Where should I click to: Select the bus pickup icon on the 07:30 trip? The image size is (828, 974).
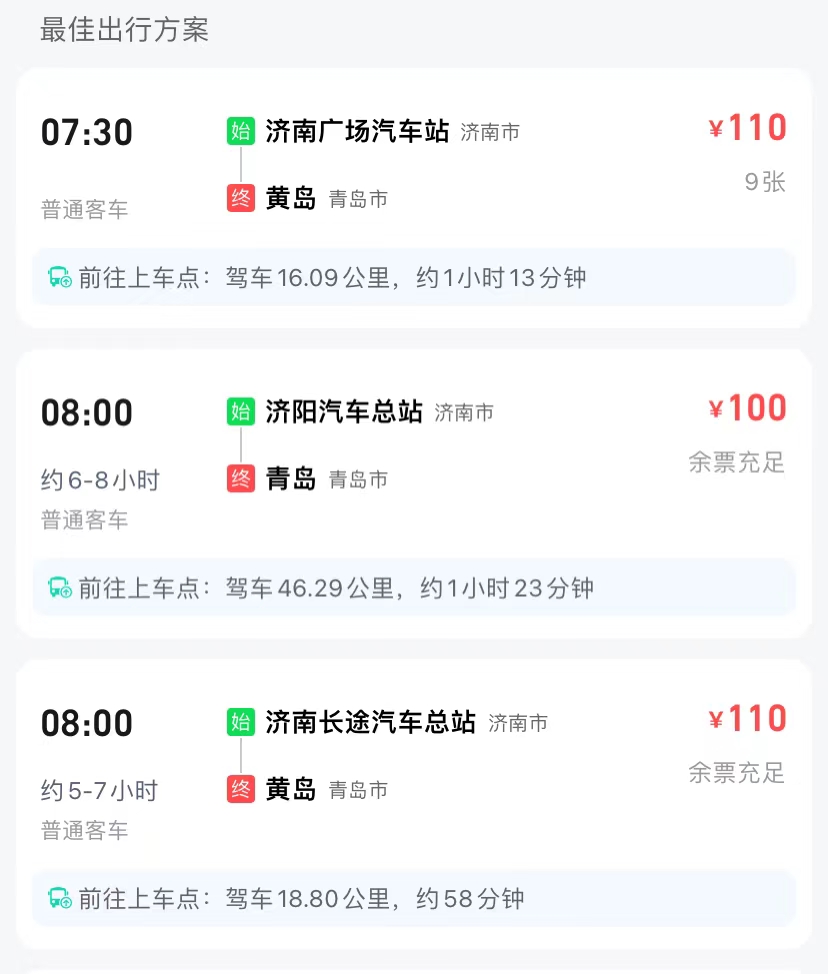coord(62,277)
